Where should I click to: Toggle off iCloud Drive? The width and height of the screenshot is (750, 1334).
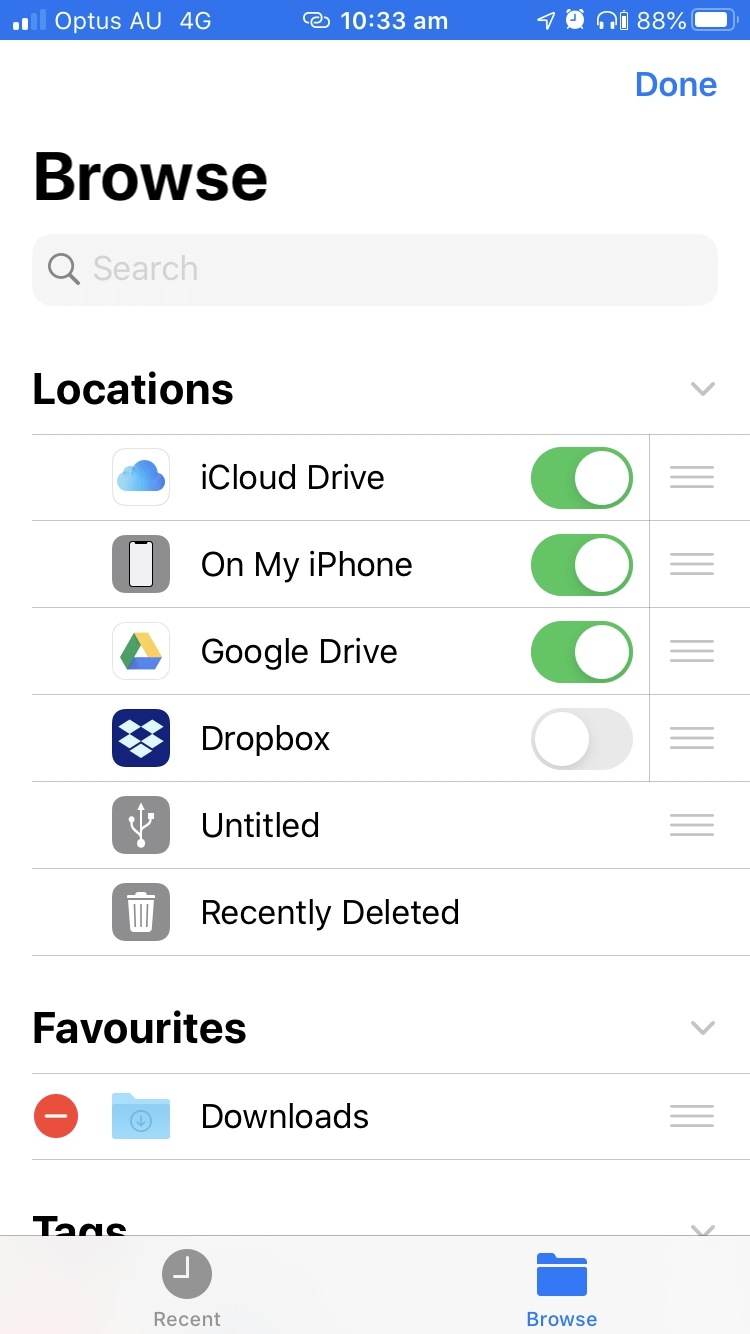[582, 478]
